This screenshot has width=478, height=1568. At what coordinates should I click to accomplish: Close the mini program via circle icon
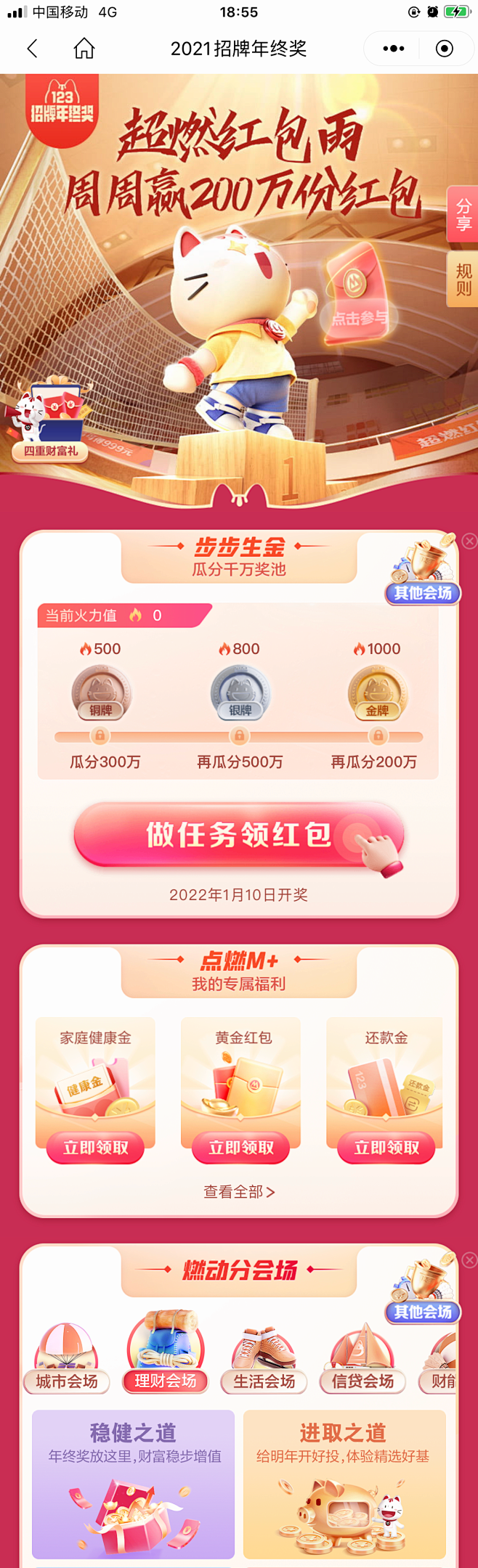(x=444, y=49)
